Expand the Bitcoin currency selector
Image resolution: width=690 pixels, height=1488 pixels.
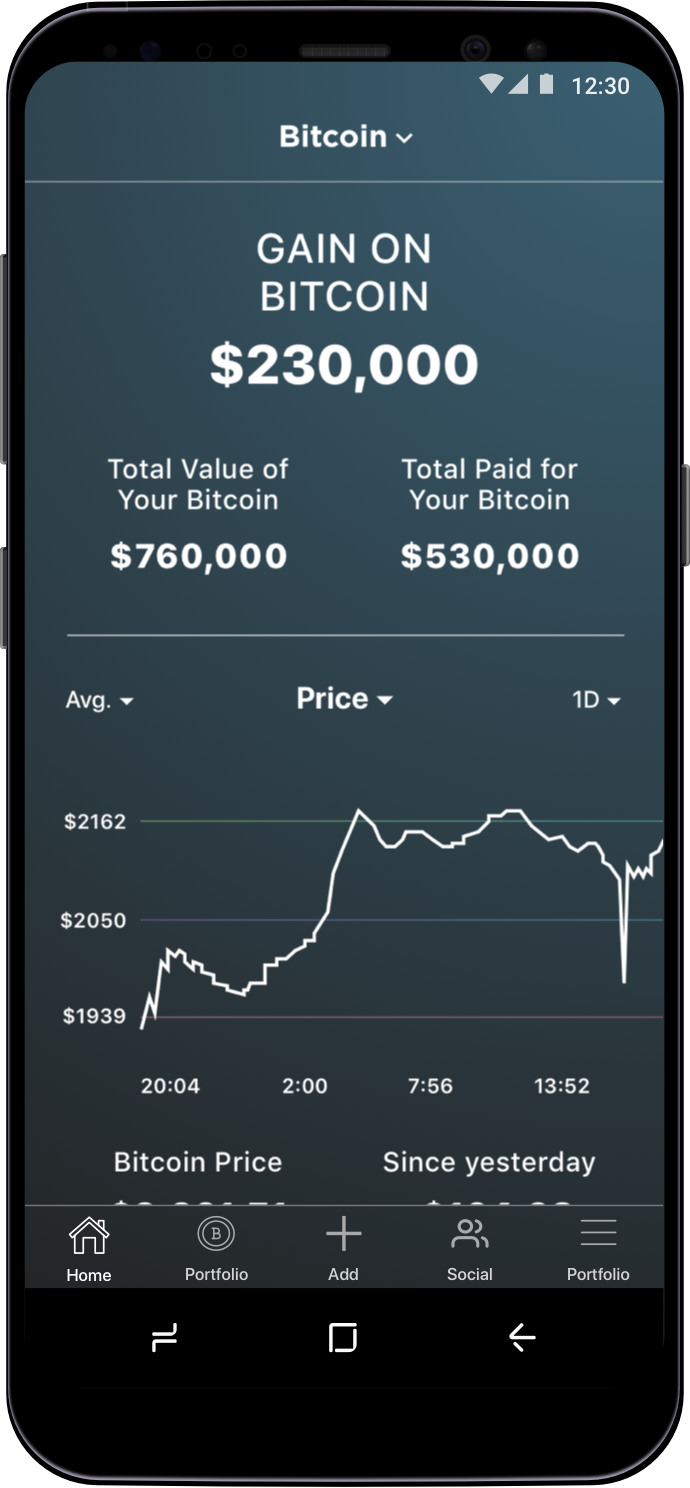point(345,137)
